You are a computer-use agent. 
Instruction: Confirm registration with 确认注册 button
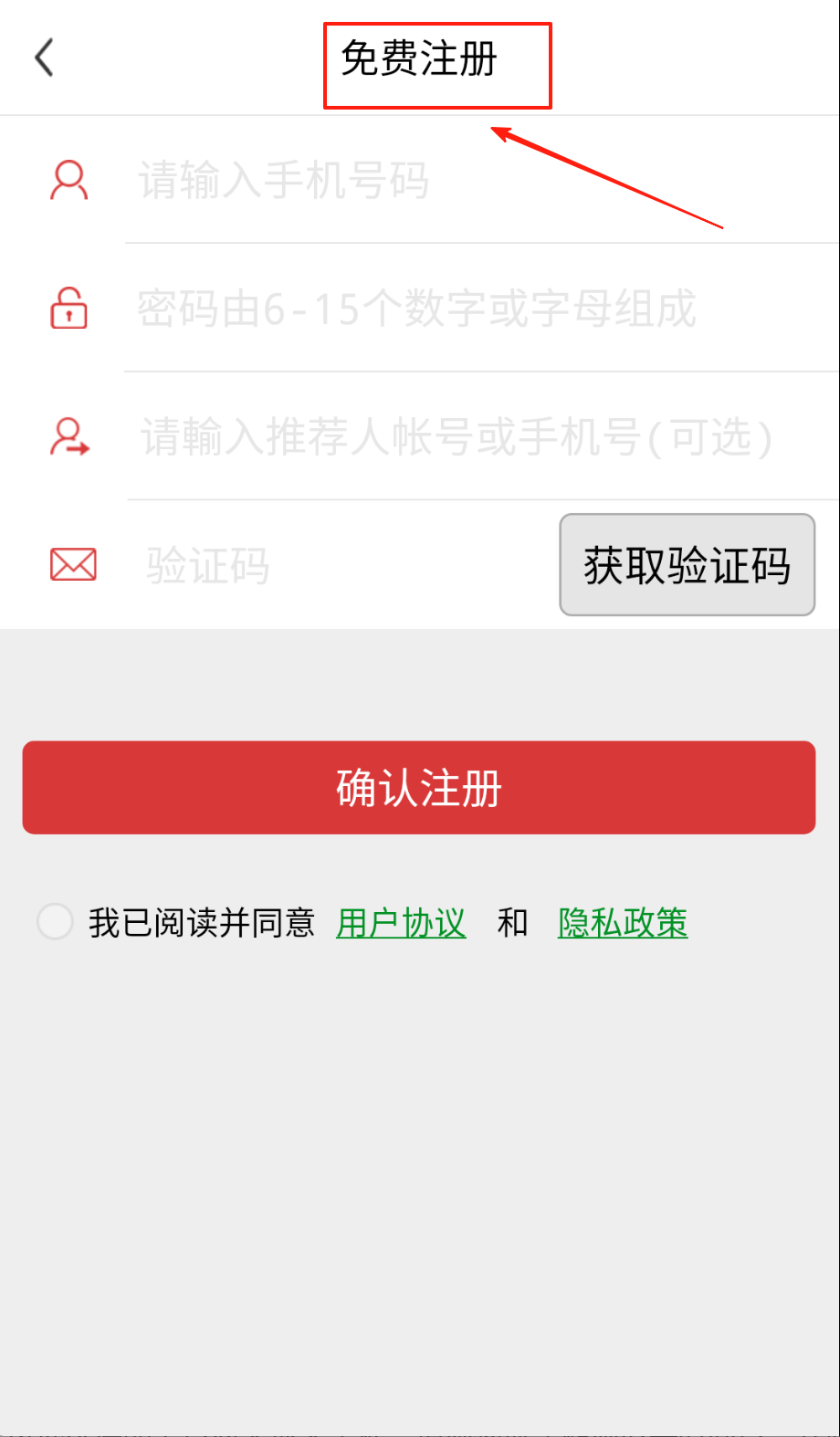(x=419, y=788)
